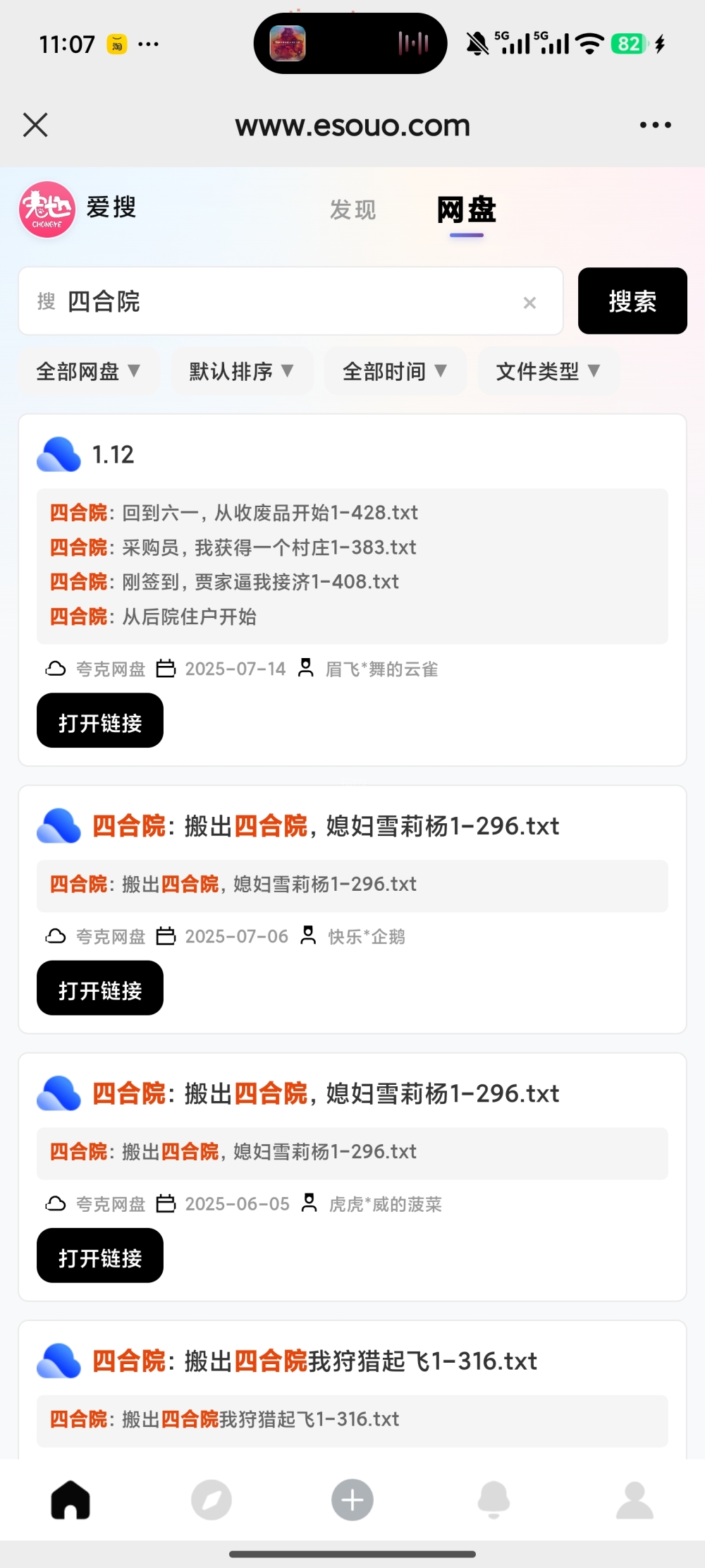This screenshot has width=705, height=1568.
Task: Tap the plus button in bottom bar
Action: coord(352,1500)
